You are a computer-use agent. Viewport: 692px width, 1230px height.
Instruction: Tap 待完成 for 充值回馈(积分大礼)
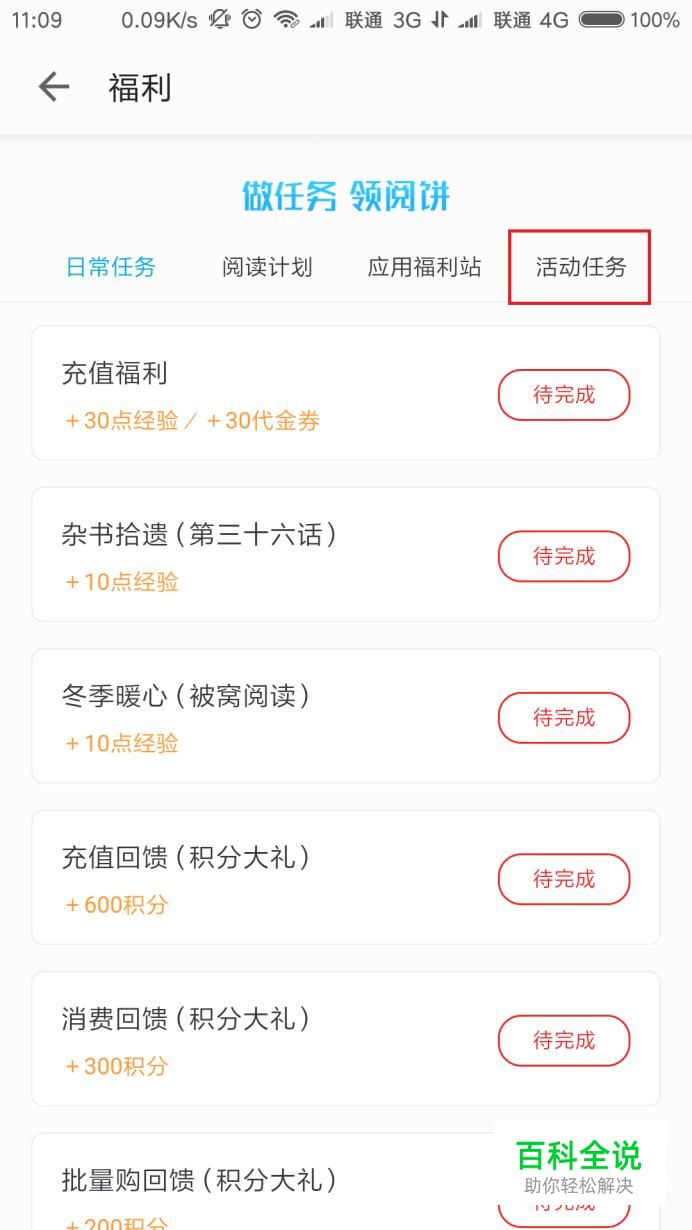[564, 879]
